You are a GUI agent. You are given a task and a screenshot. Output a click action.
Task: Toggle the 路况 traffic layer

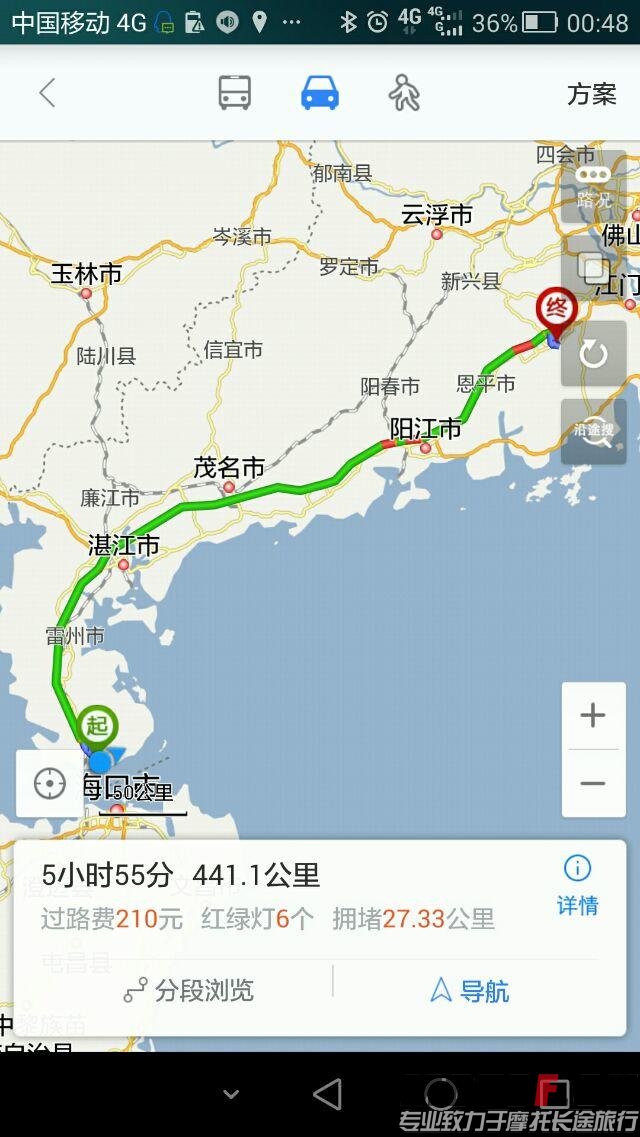point(593,186)
